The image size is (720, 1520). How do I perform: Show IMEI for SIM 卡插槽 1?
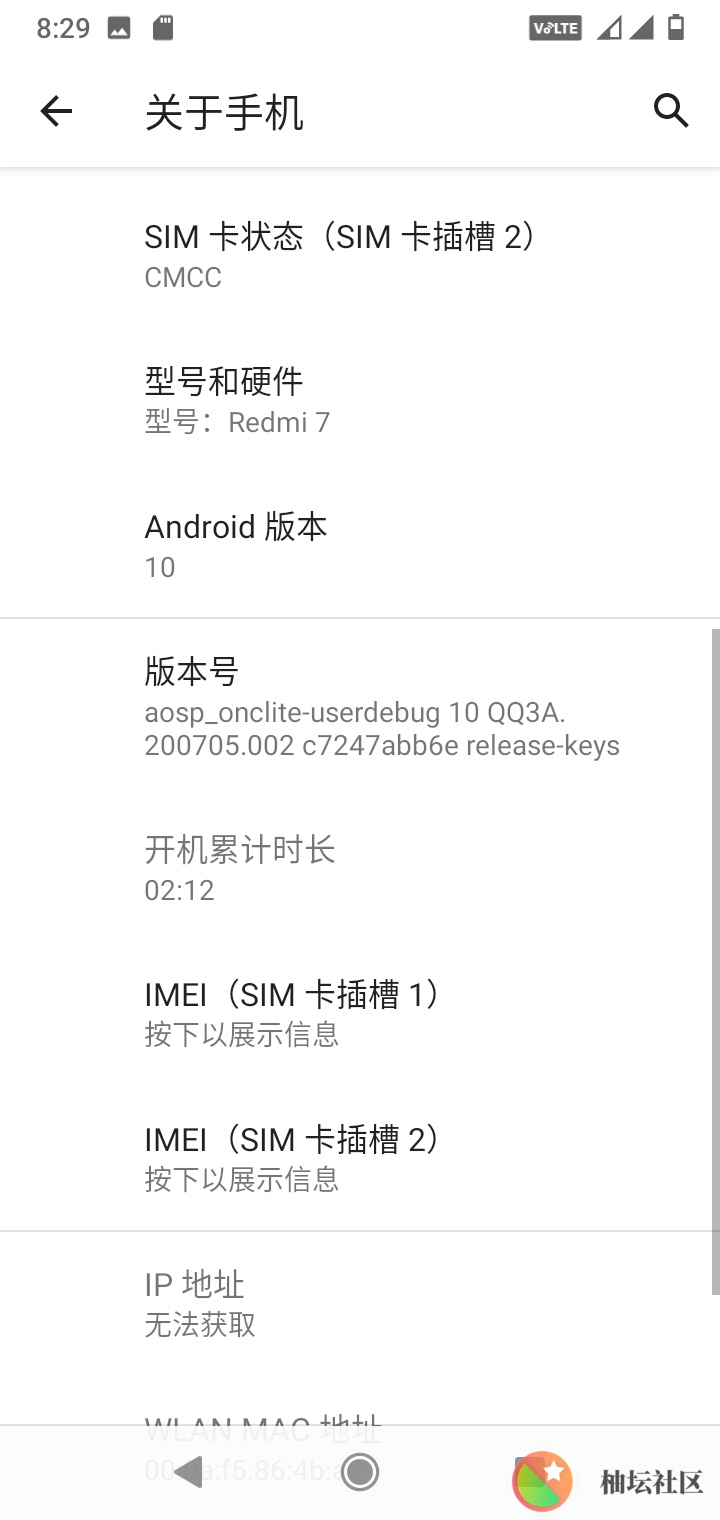point(360,1013)
